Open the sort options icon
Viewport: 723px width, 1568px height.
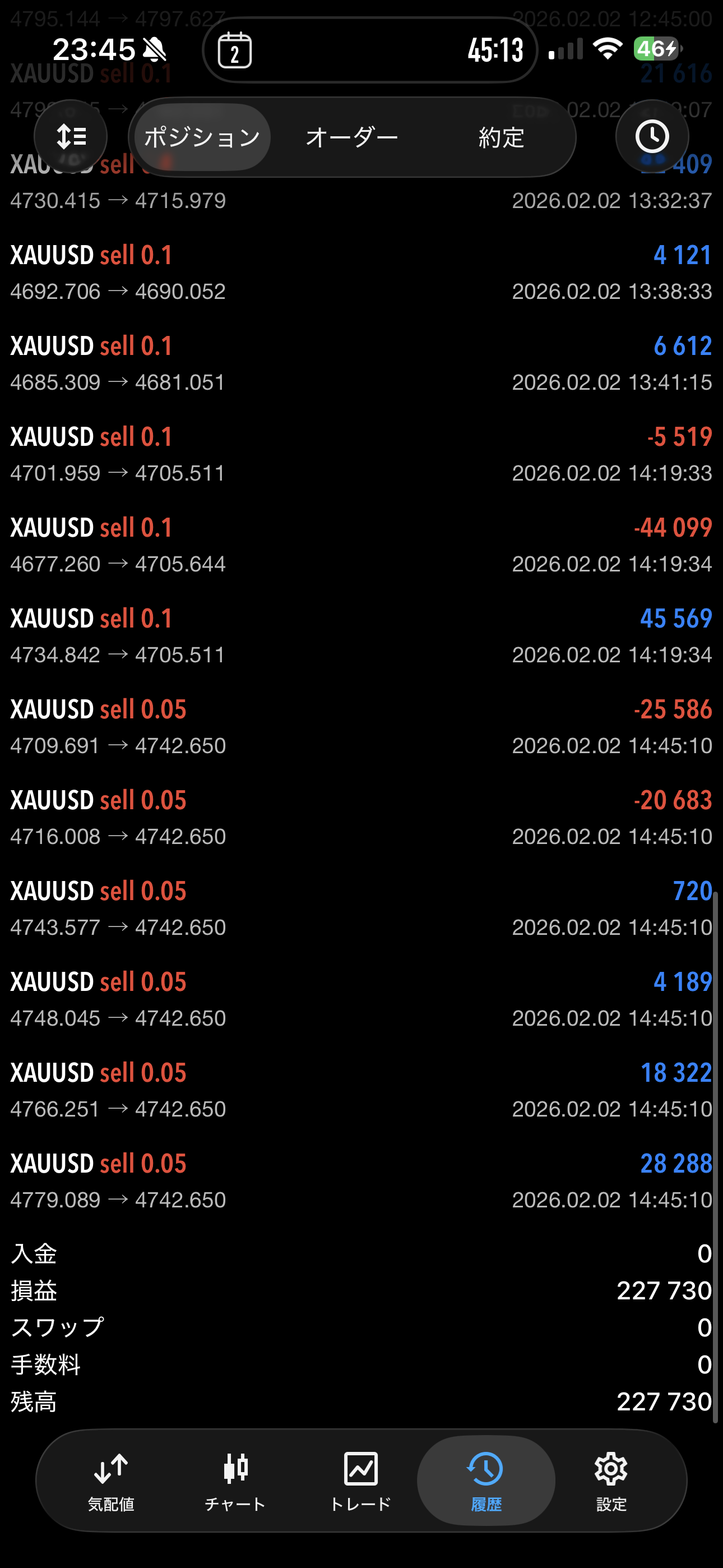[71, 136]
